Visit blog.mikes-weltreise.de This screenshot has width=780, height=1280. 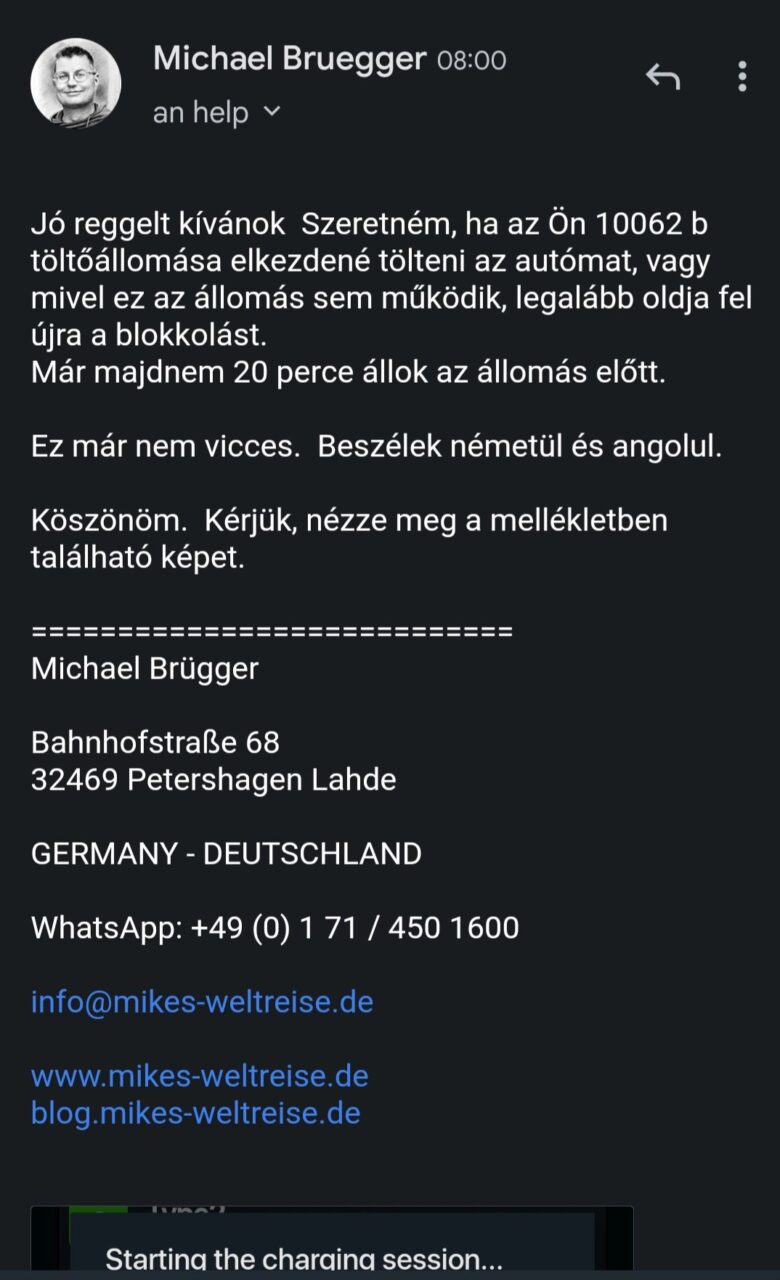[196, 1113]
